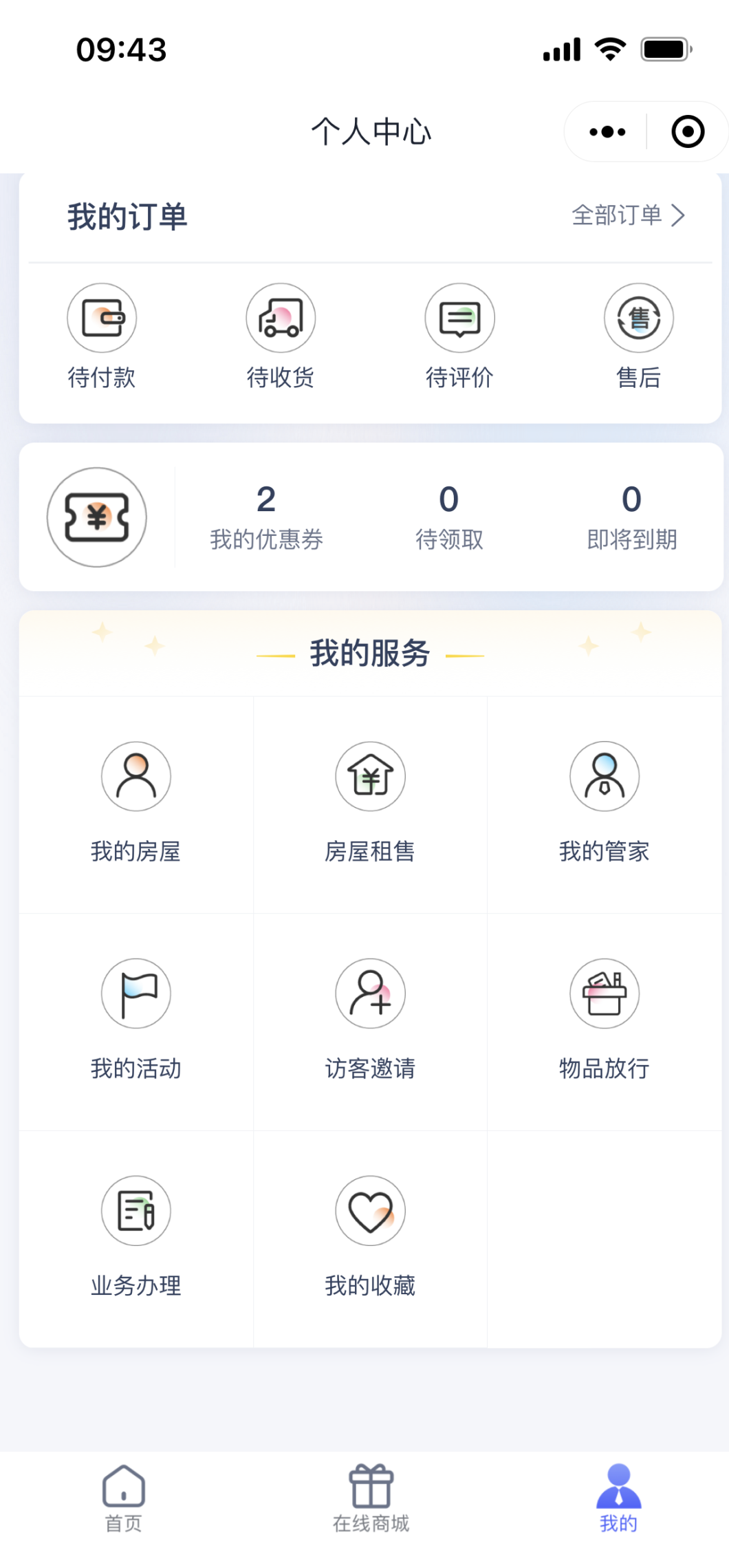Open 待评价 orders
The image size is (729, 1568).
[459, 337]
